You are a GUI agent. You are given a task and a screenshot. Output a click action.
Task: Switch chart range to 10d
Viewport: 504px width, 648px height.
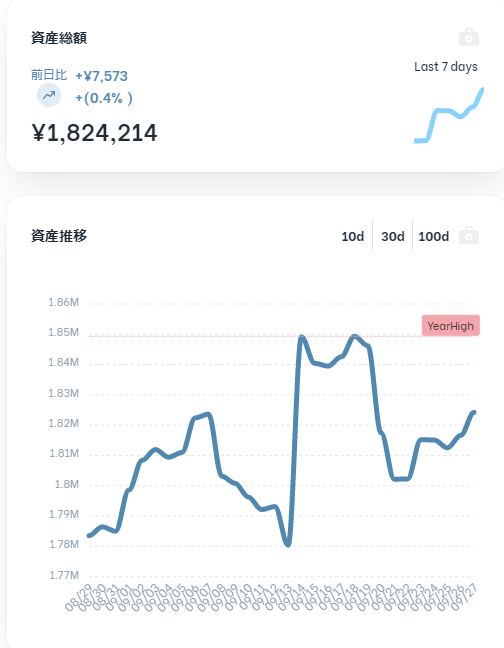point(353,236)
